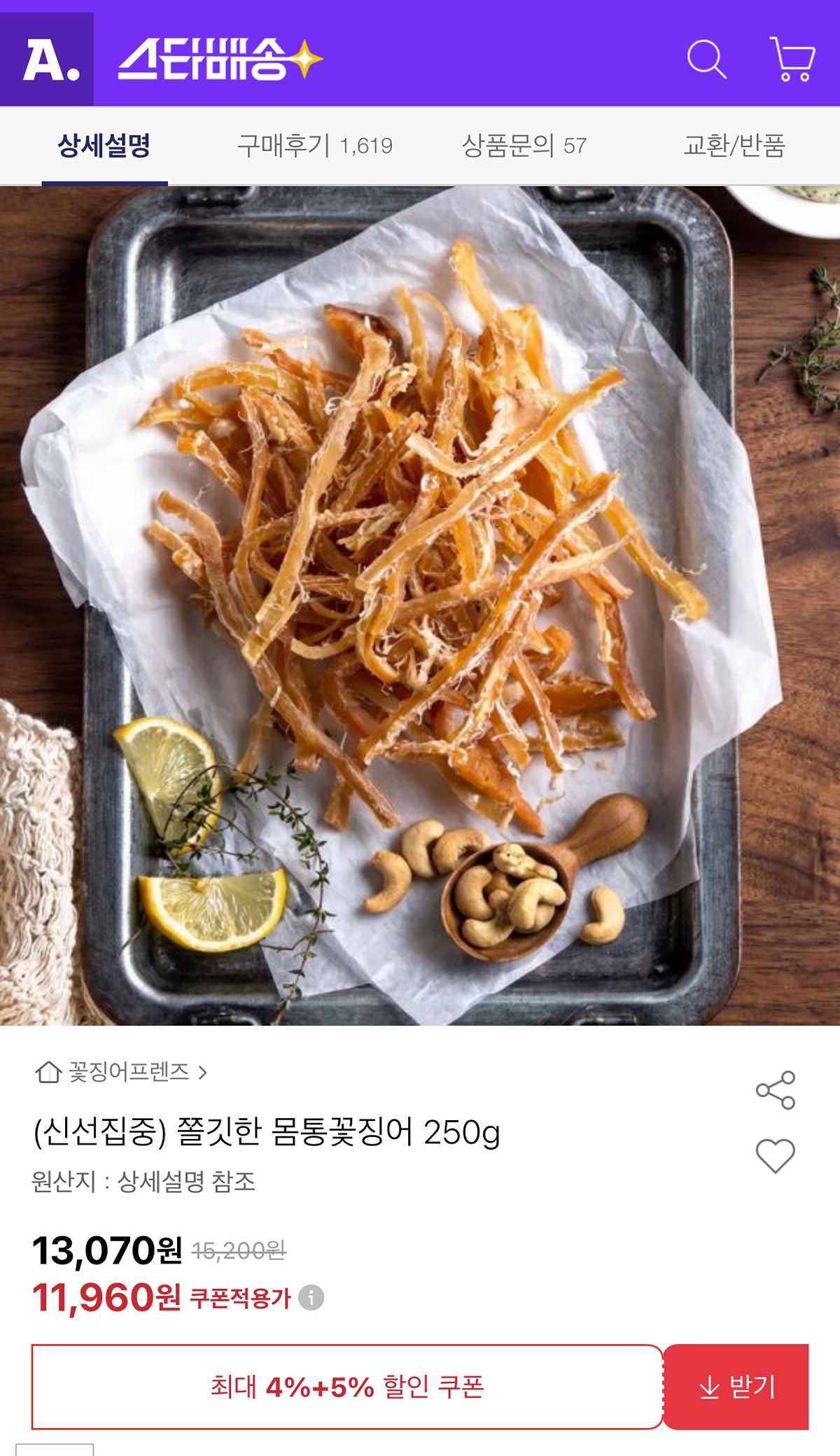Tap the A. home logo button
This screenshot has height=1456, width=840.
click(48, 59)
